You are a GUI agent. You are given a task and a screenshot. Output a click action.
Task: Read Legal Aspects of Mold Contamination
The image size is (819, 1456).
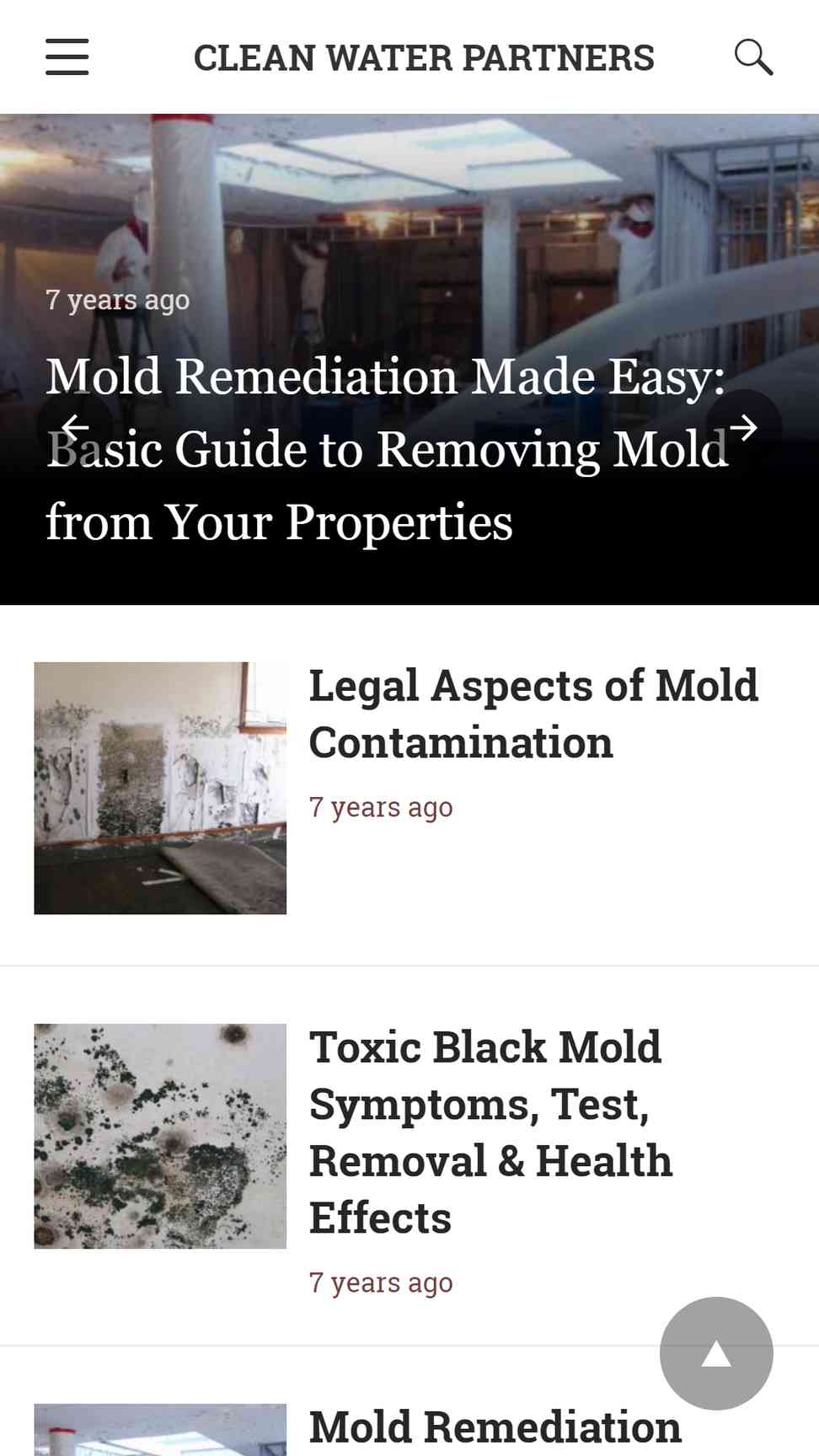pyautogui.click(x=533, y=714)
